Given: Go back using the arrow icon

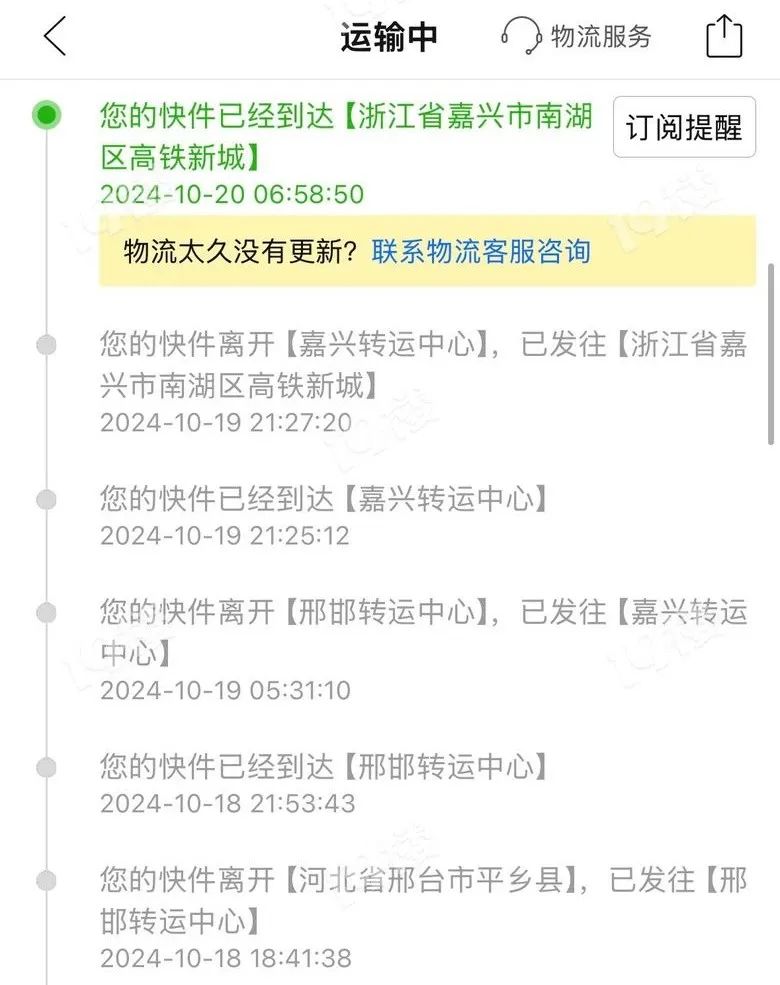Looking at the screenshot, I should click(55, 37).
